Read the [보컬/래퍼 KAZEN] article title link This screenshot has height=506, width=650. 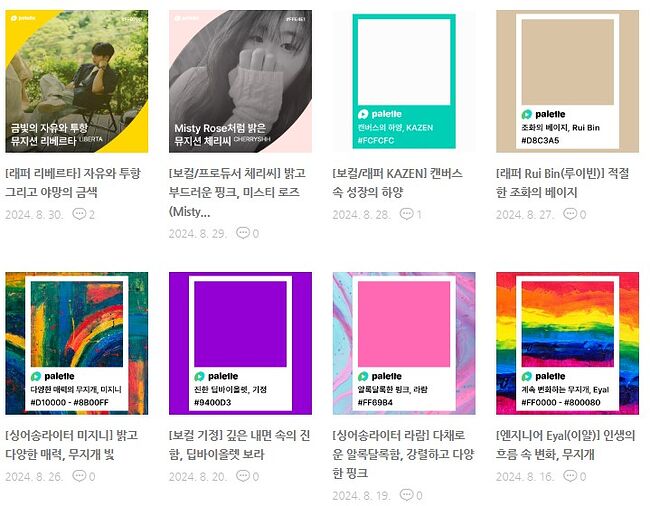coord(397,182)
